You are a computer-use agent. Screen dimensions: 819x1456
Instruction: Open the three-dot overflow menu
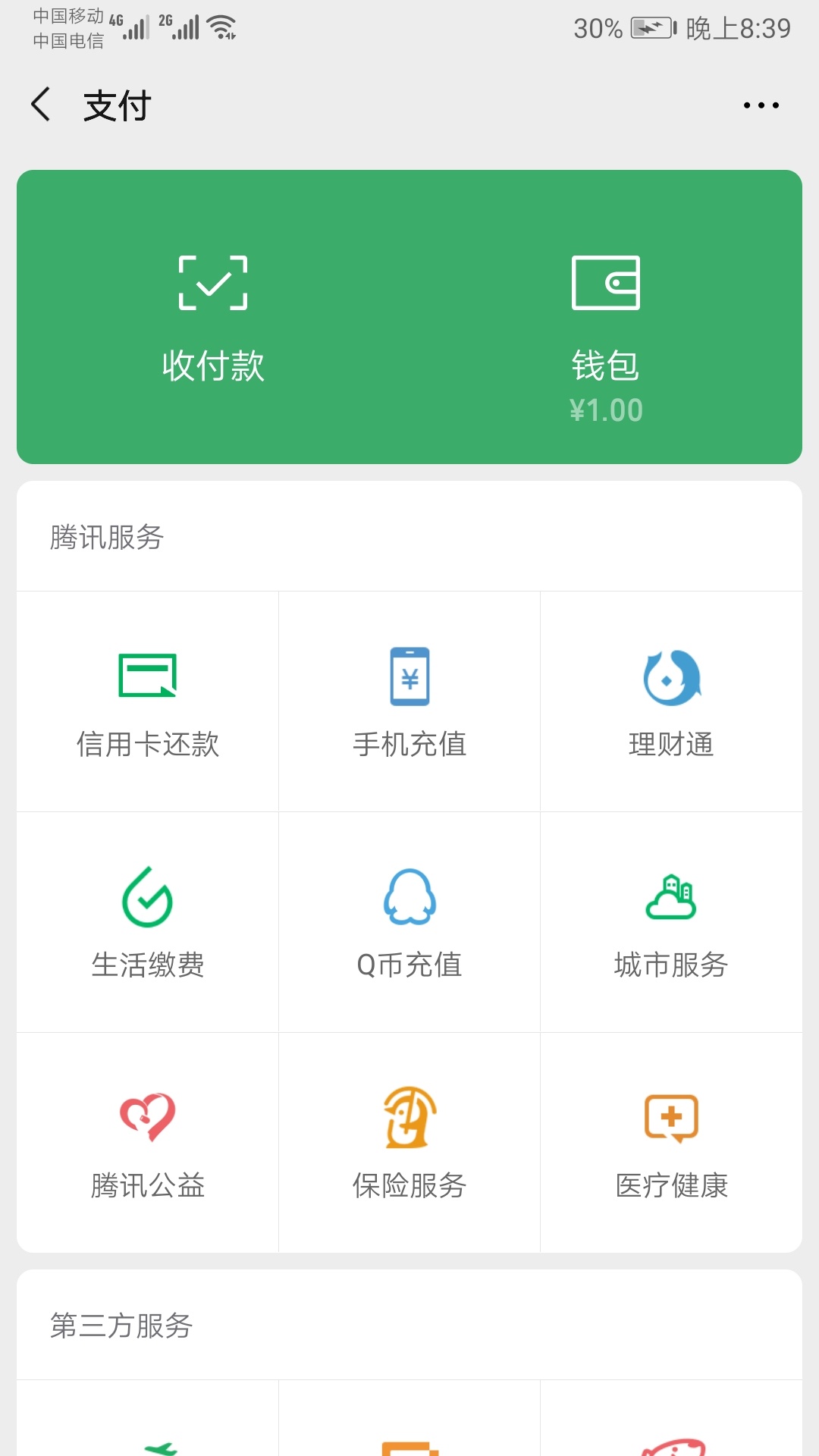click(x=761, y=105)
